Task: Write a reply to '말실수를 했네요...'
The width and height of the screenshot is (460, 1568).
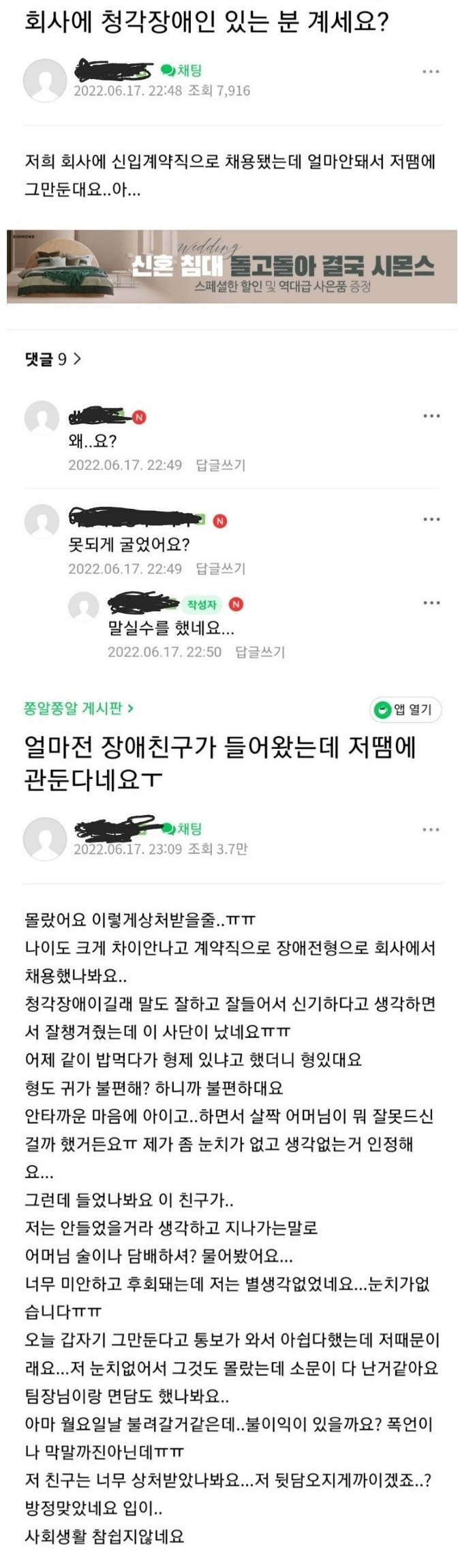Action: [x=260, y=652]
